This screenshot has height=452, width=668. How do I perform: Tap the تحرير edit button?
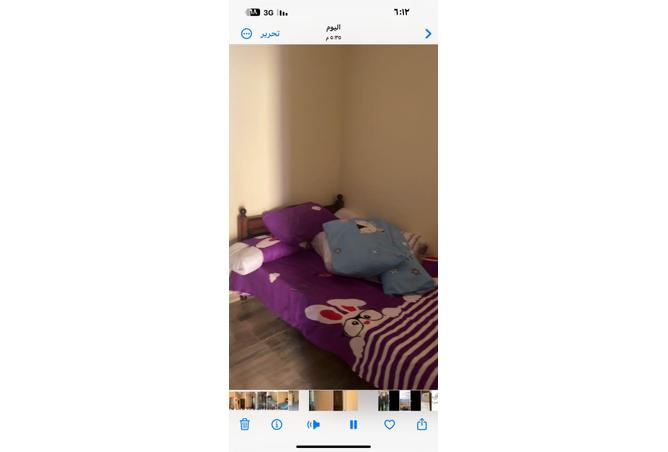(270, 33)
